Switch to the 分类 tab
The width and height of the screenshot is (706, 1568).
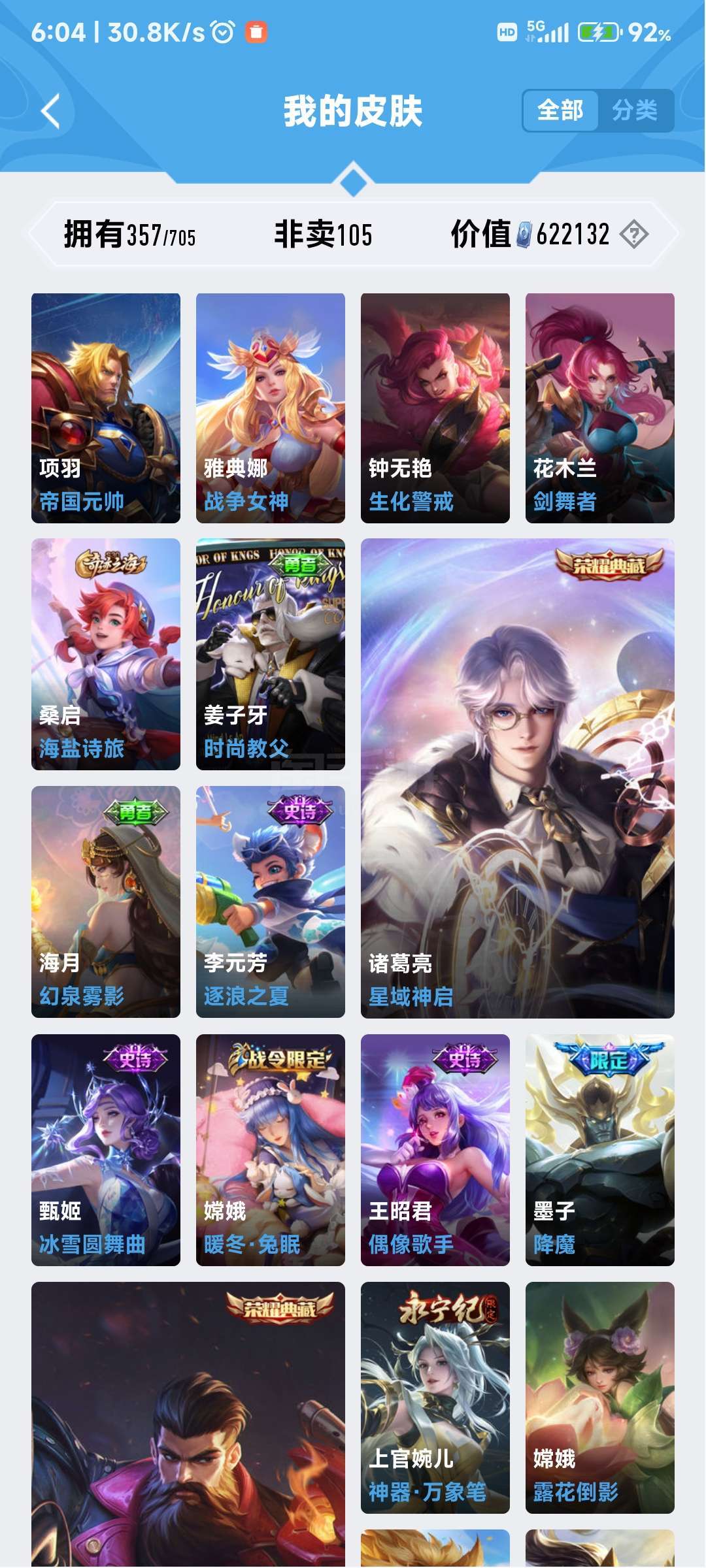634,110
